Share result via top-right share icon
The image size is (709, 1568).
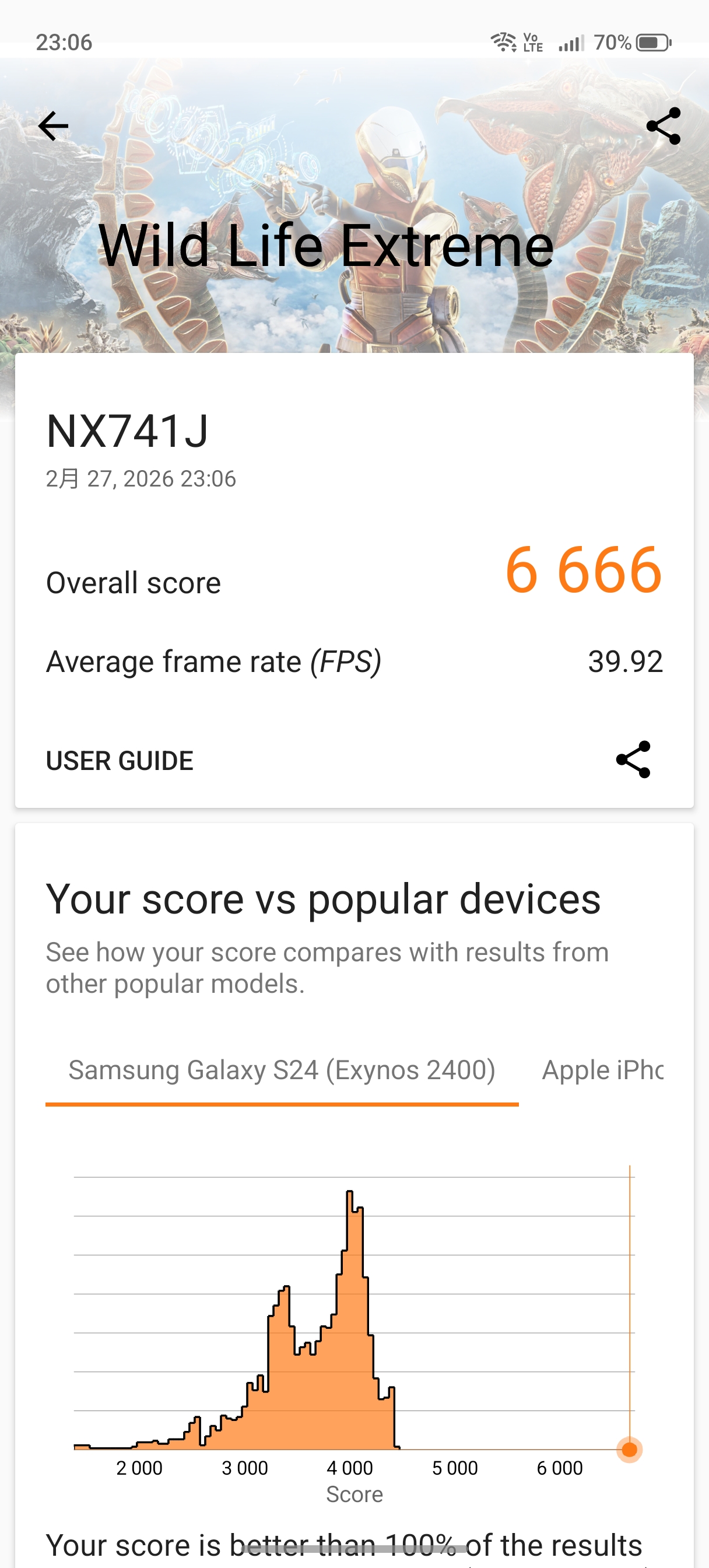[x=663, y=126]
